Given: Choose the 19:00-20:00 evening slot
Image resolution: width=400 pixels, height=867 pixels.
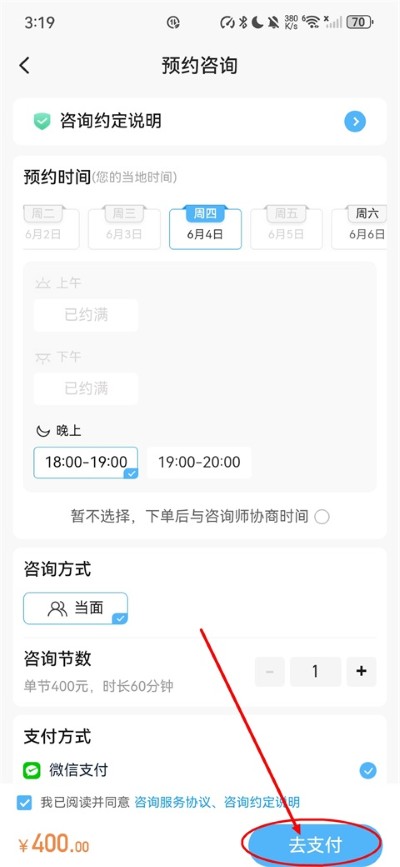Looking at the screenshot, I should (x=199, y=462).
